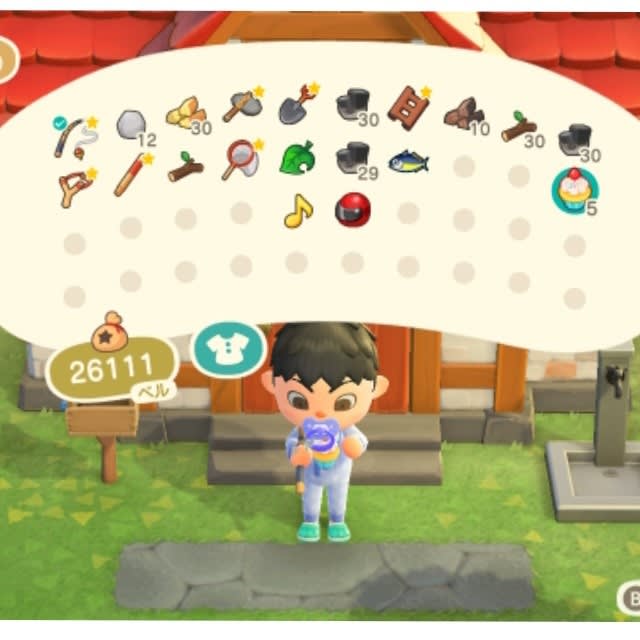Select the golden axe
Screen dimensions: 640x640
tap(240, 104)
